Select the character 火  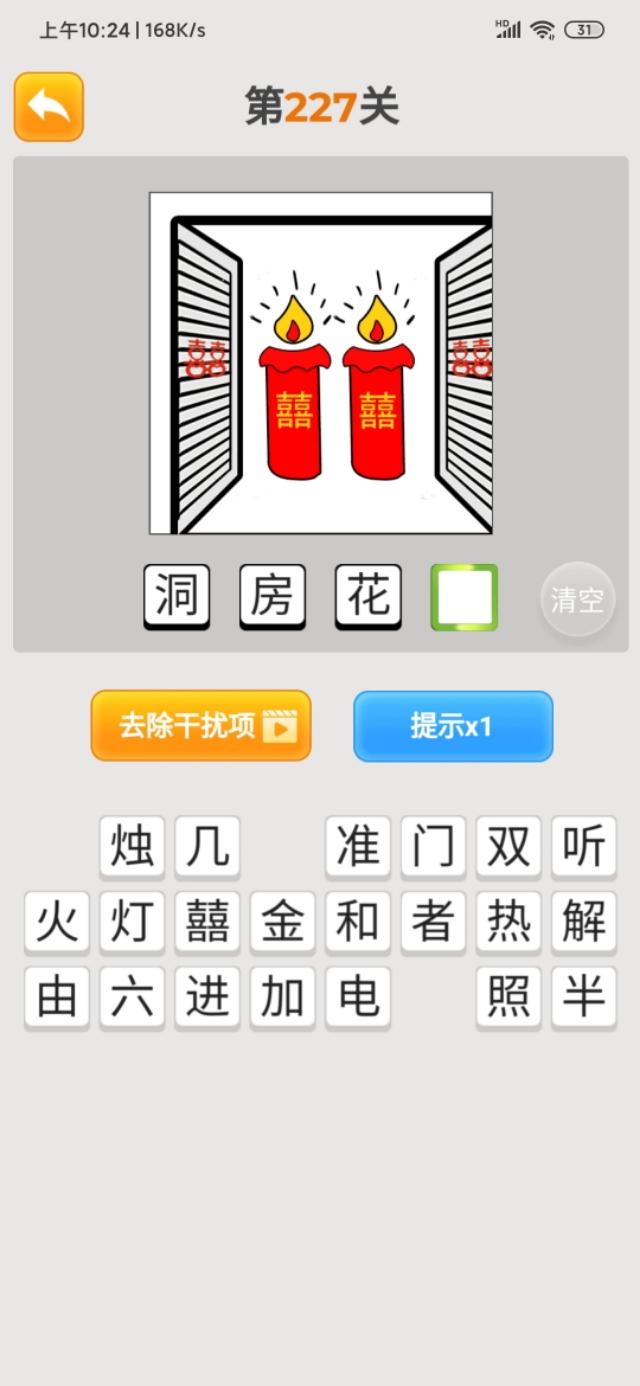click(x=57, y=922)
